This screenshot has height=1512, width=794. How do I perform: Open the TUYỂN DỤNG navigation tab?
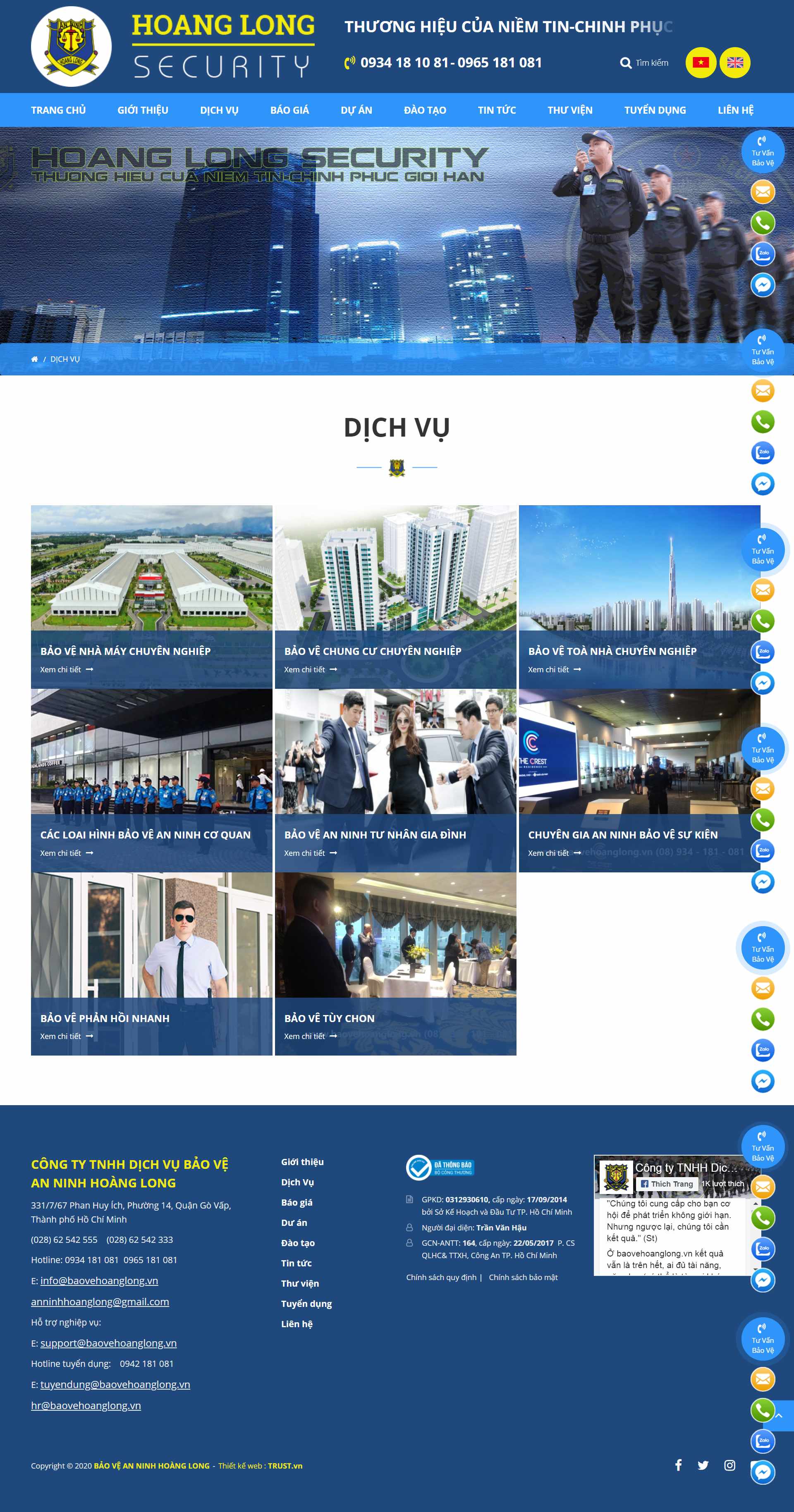(655, 110)
